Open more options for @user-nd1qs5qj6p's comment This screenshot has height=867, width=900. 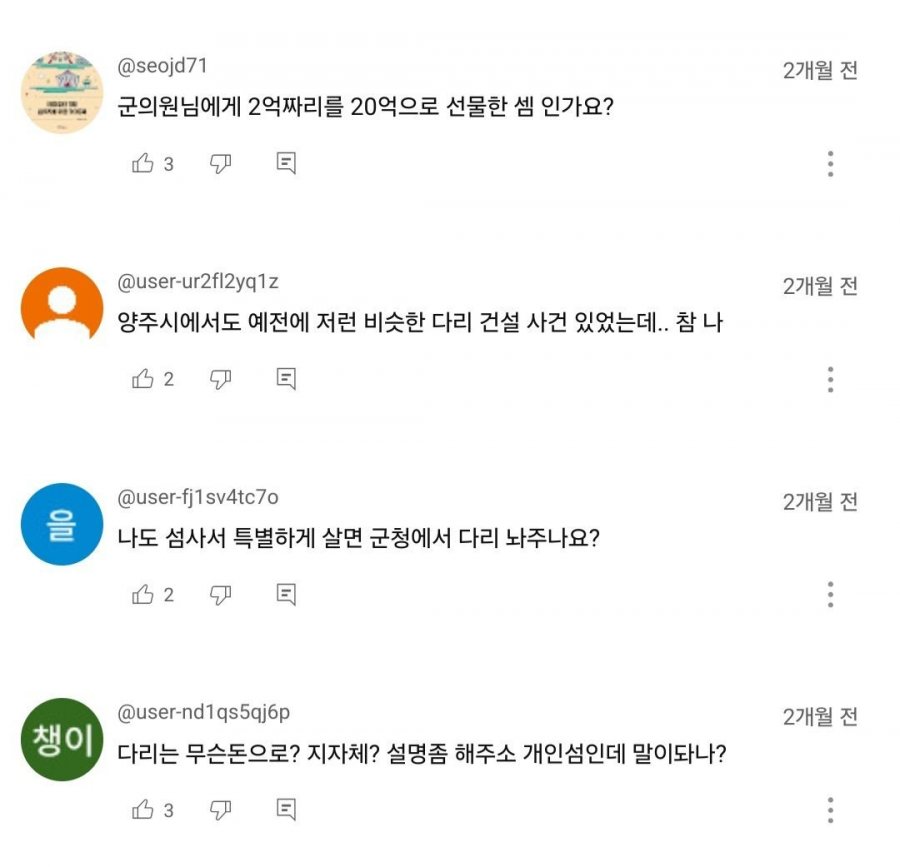[x=830, y=809]
